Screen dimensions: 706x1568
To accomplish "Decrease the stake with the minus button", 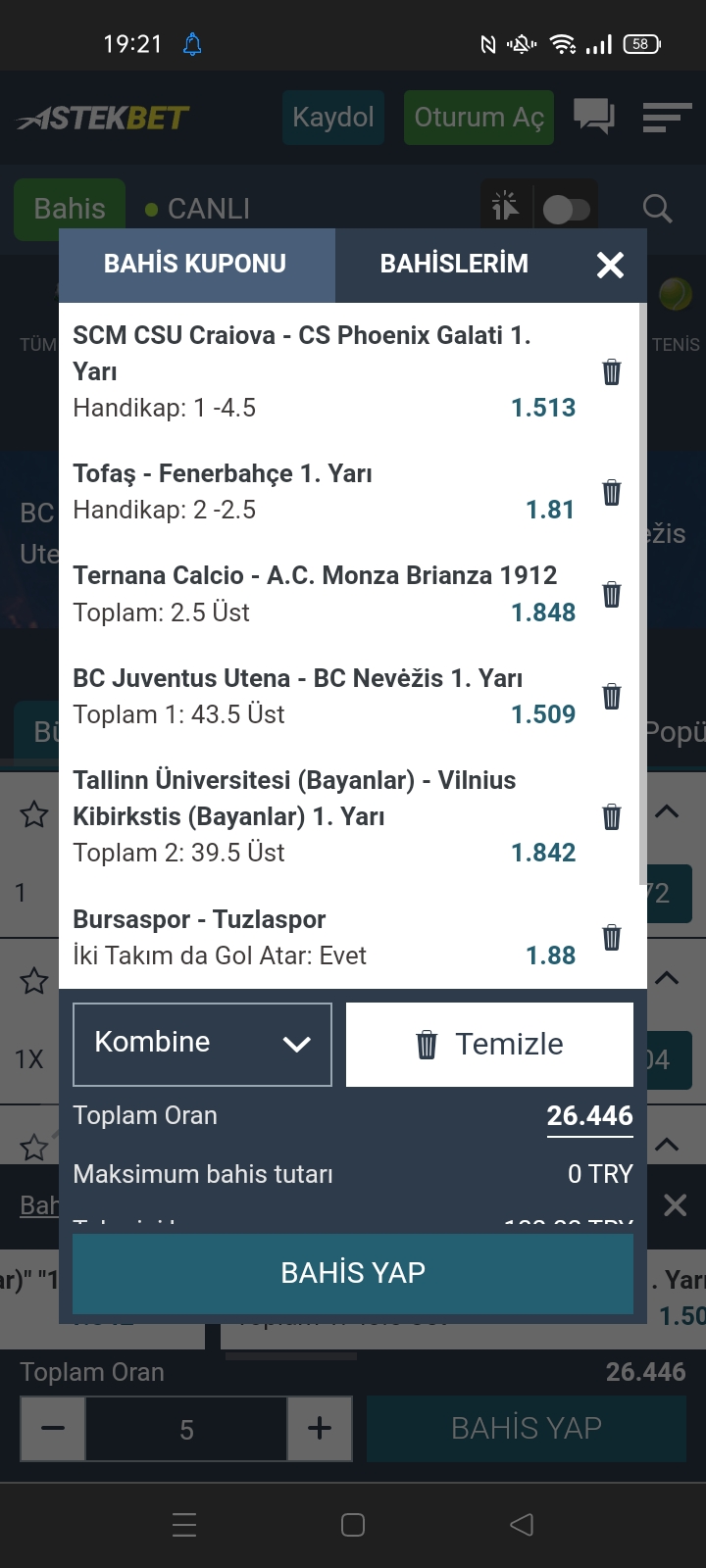I will [53, 1429].
